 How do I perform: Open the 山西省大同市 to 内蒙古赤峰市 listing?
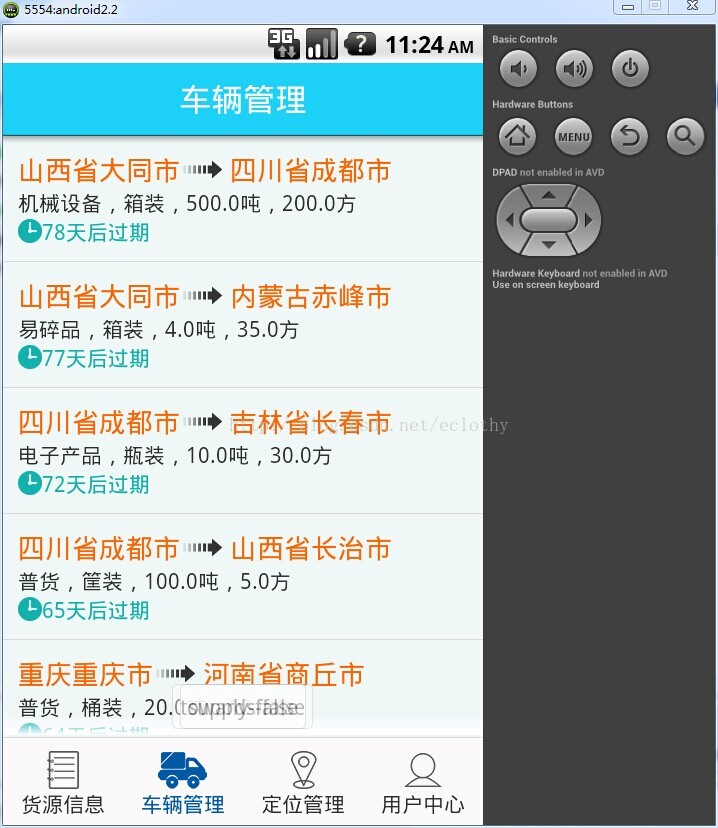click(x=242, y=325)
